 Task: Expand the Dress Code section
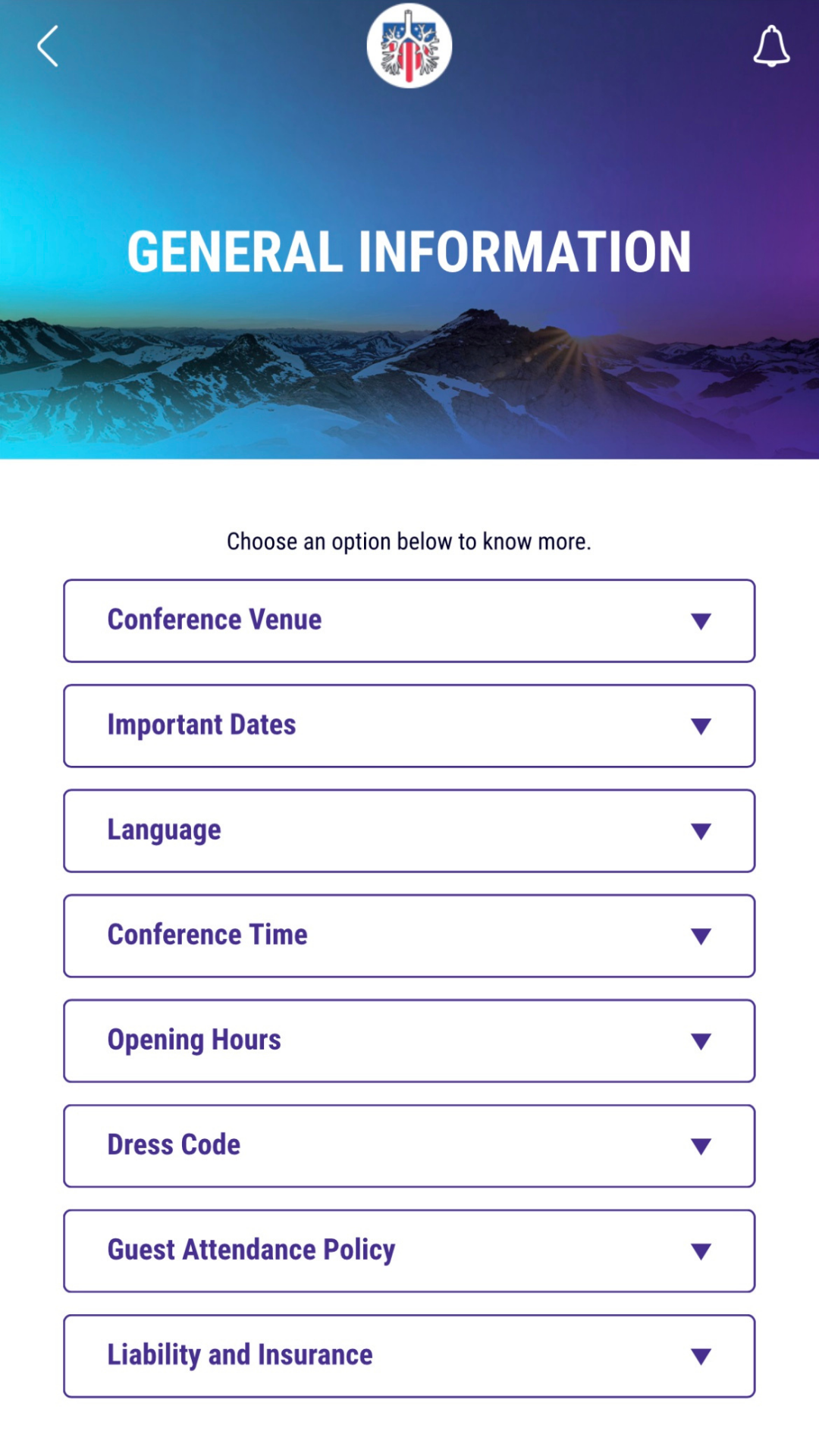[x=409, y=1146]
